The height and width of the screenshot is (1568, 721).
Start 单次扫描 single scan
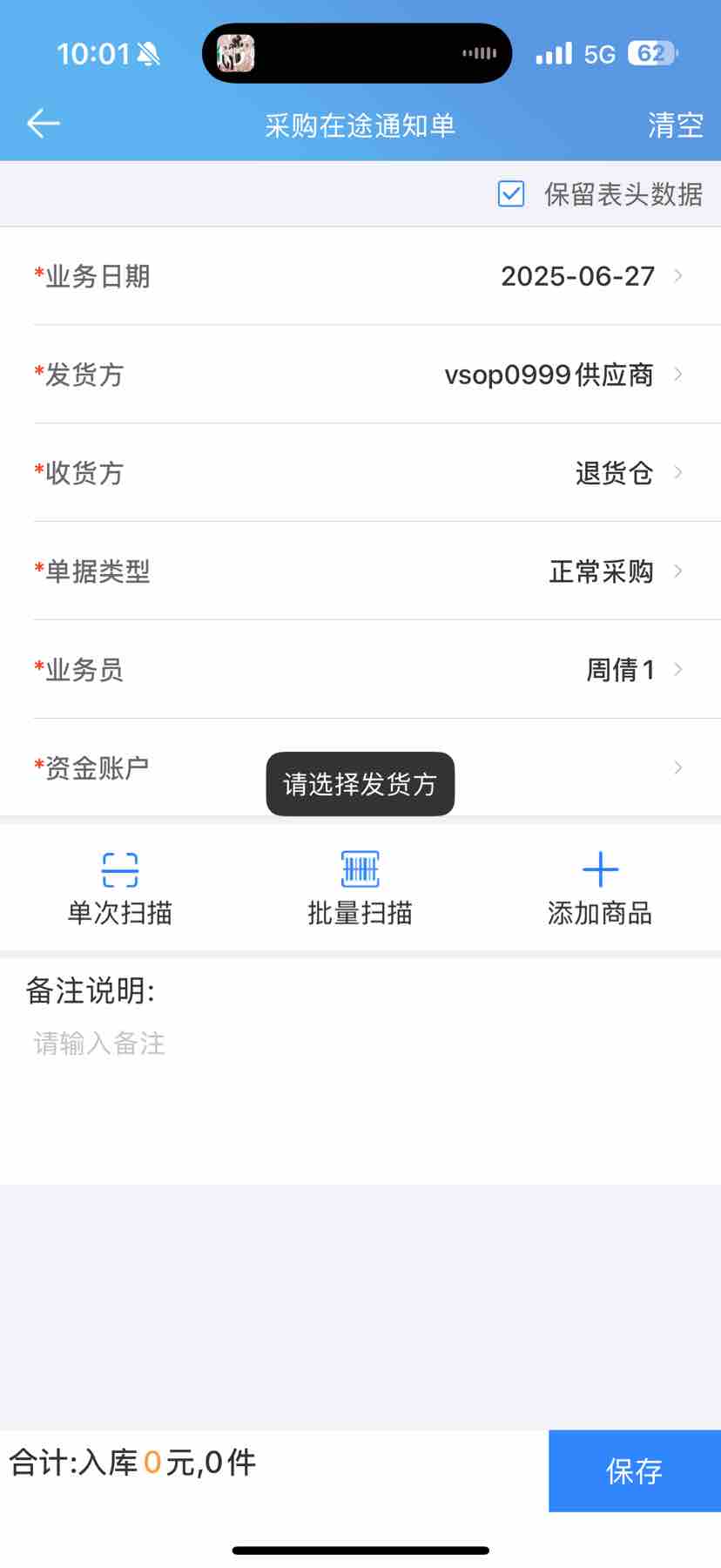pos(120,887)
